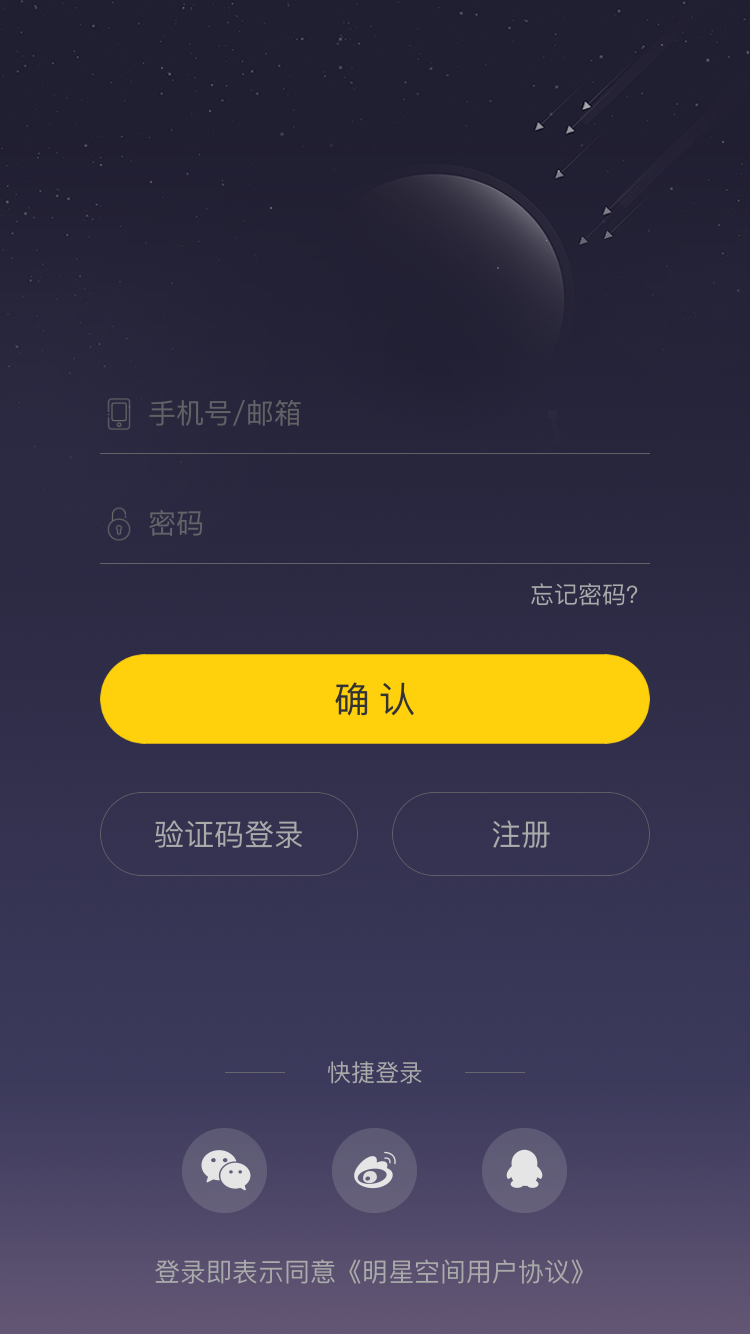750x1334 pixels.
Task: Click forgot password to reset password
Action: [x=583, y=594]
